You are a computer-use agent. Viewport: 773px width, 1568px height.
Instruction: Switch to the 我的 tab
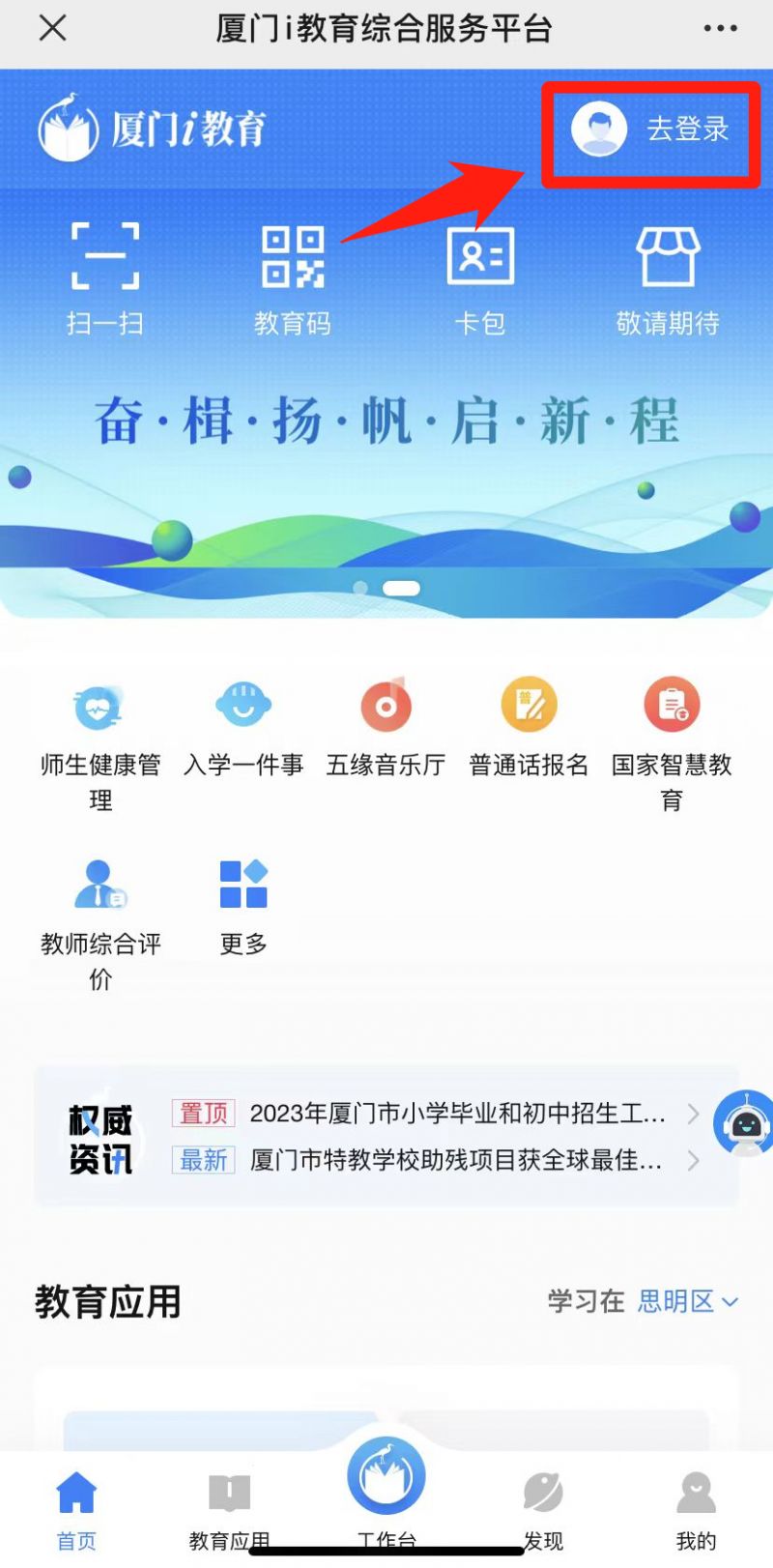click(x=696, y=1510)
